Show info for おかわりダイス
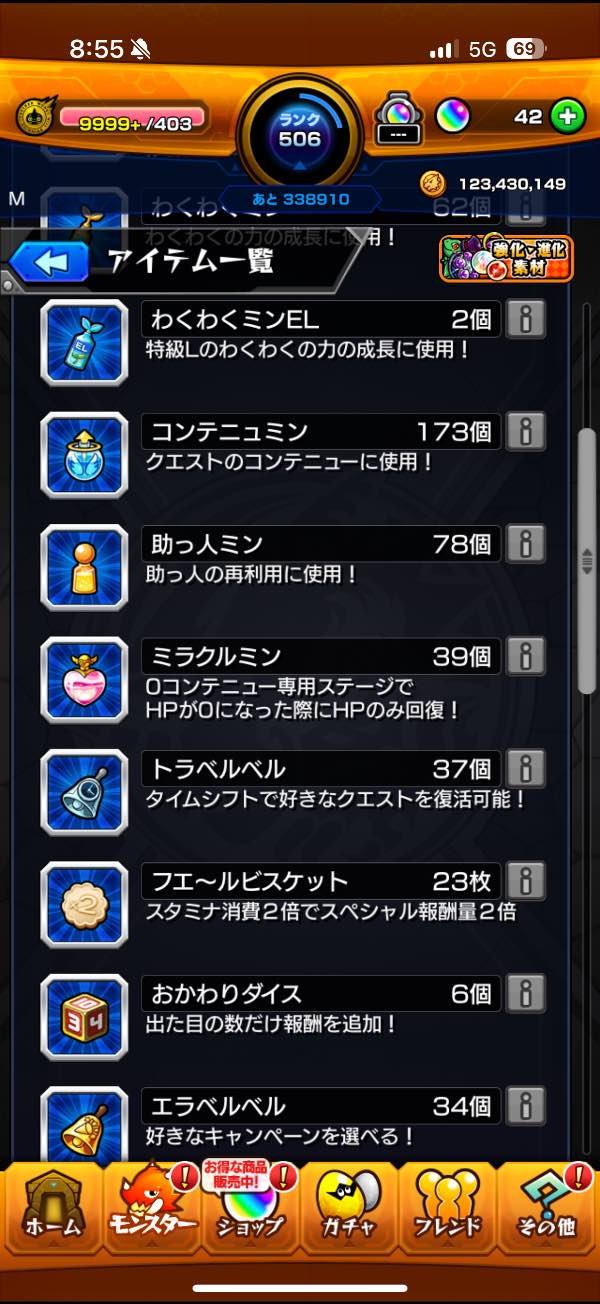Screen dimensions: 600x1304 (525, 993)
